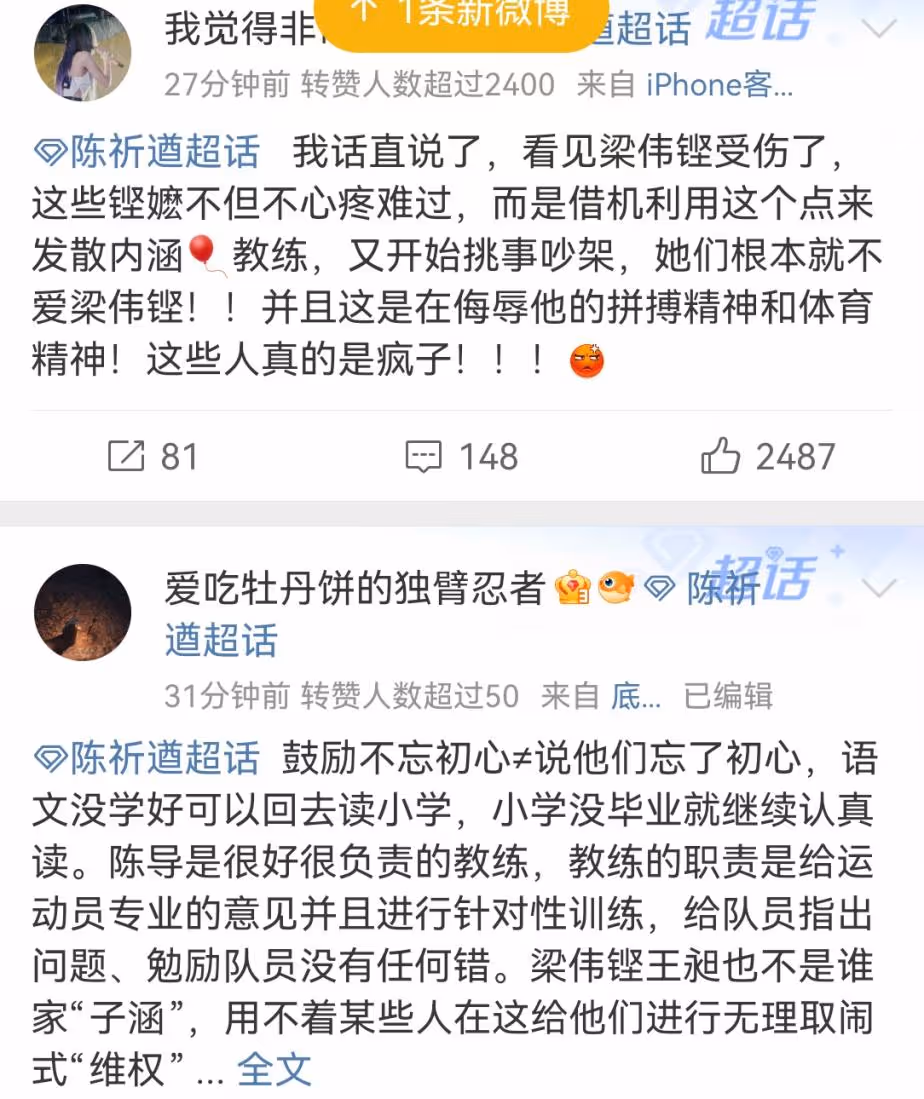
Task: Open the first post author's avatar
Action: point(82,54)
